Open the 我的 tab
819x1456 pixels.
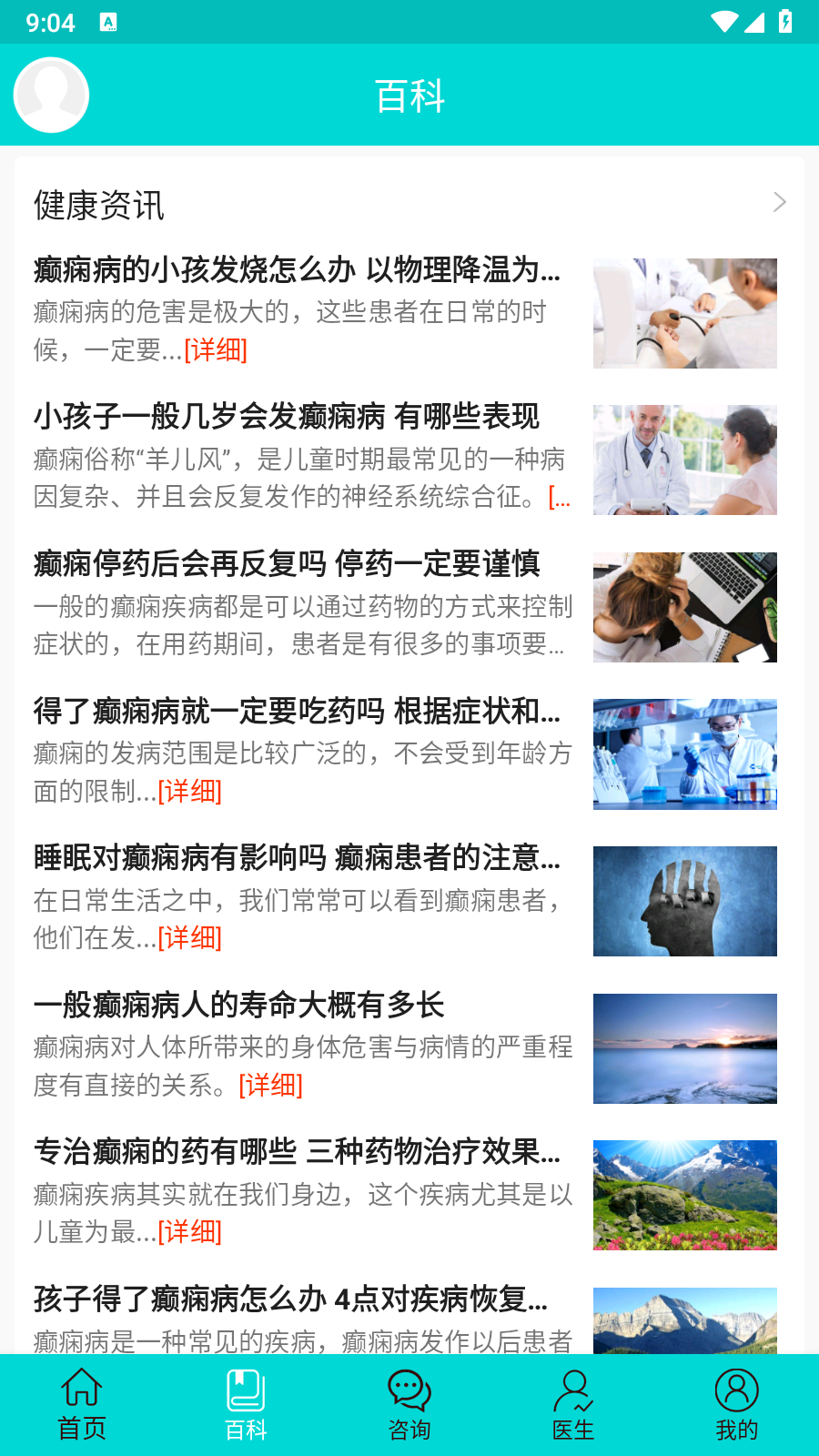(x=736, y=1405)
